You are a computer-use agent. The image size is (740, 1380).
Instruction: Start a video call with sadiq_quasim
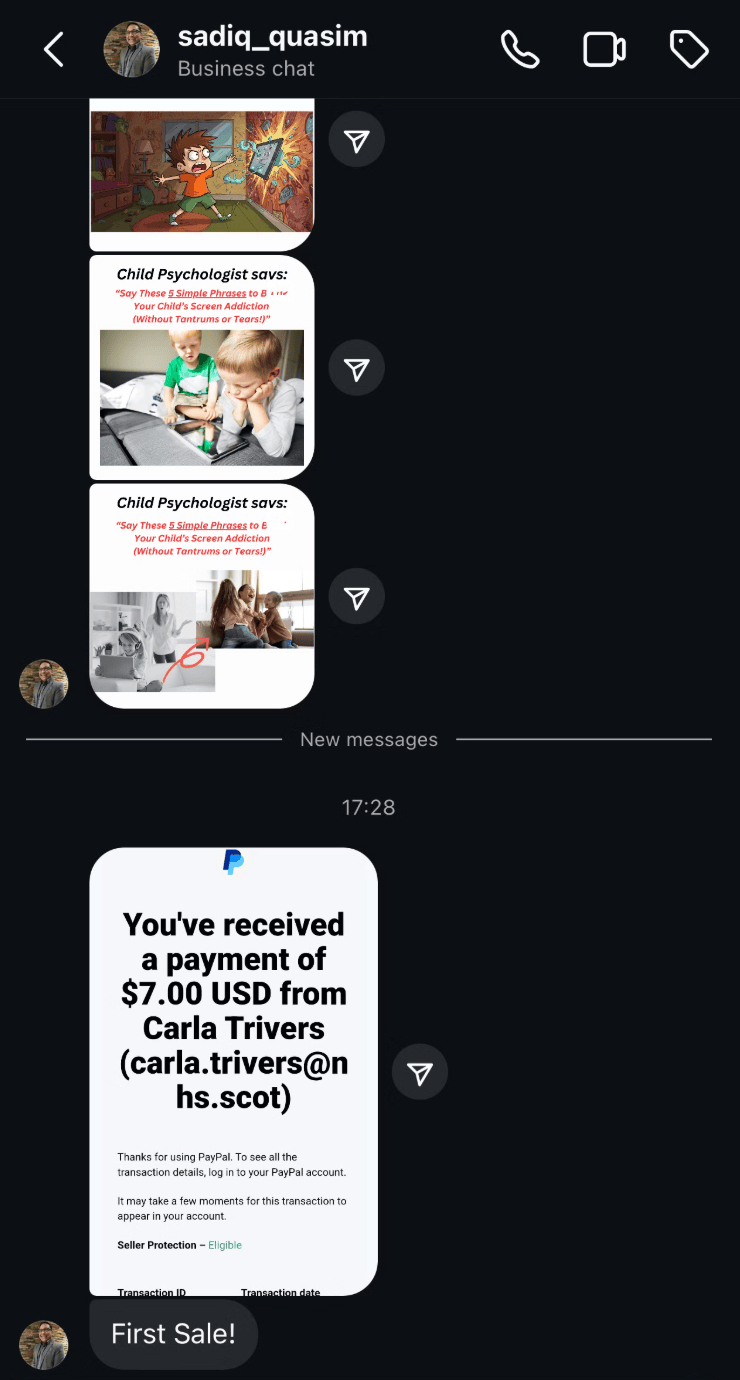click(604, 49)
